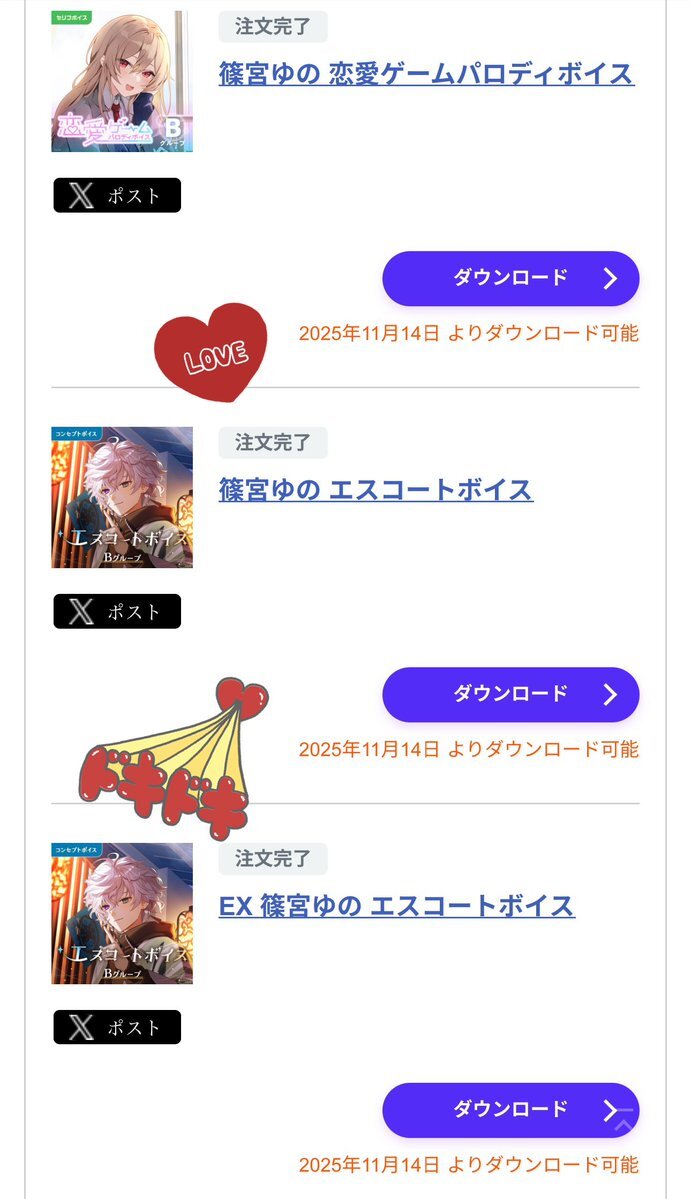Share non-EX 篠宮ゆの エスコートボイス on X

(117, 611)
